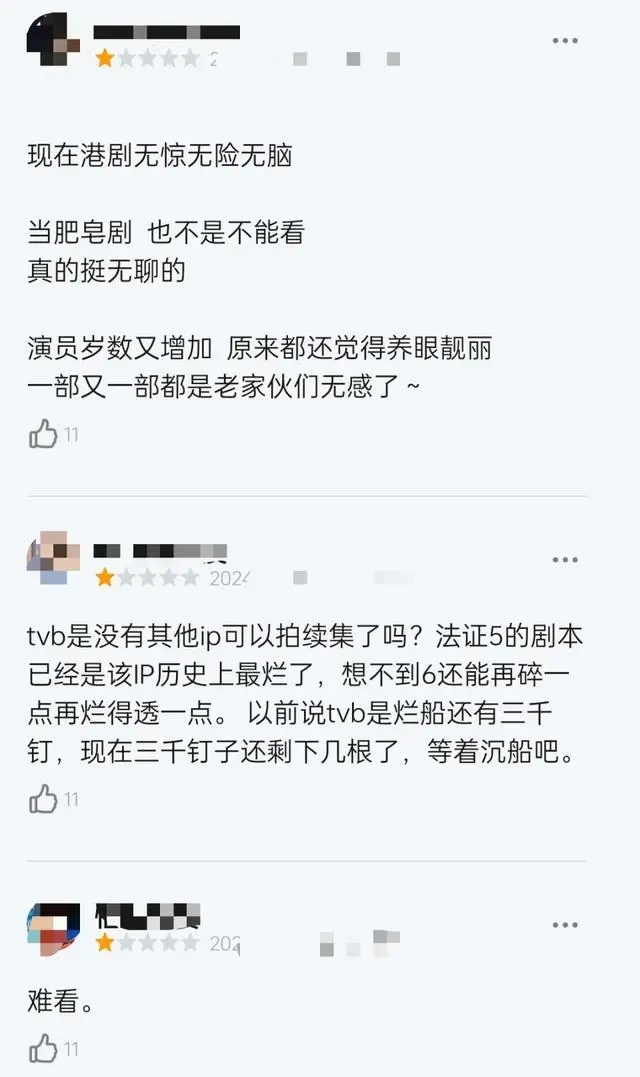Like the 难看 review
The height and width of the screenshot is (1077, 640).
pyautogui.click(x=43, y=1049)
